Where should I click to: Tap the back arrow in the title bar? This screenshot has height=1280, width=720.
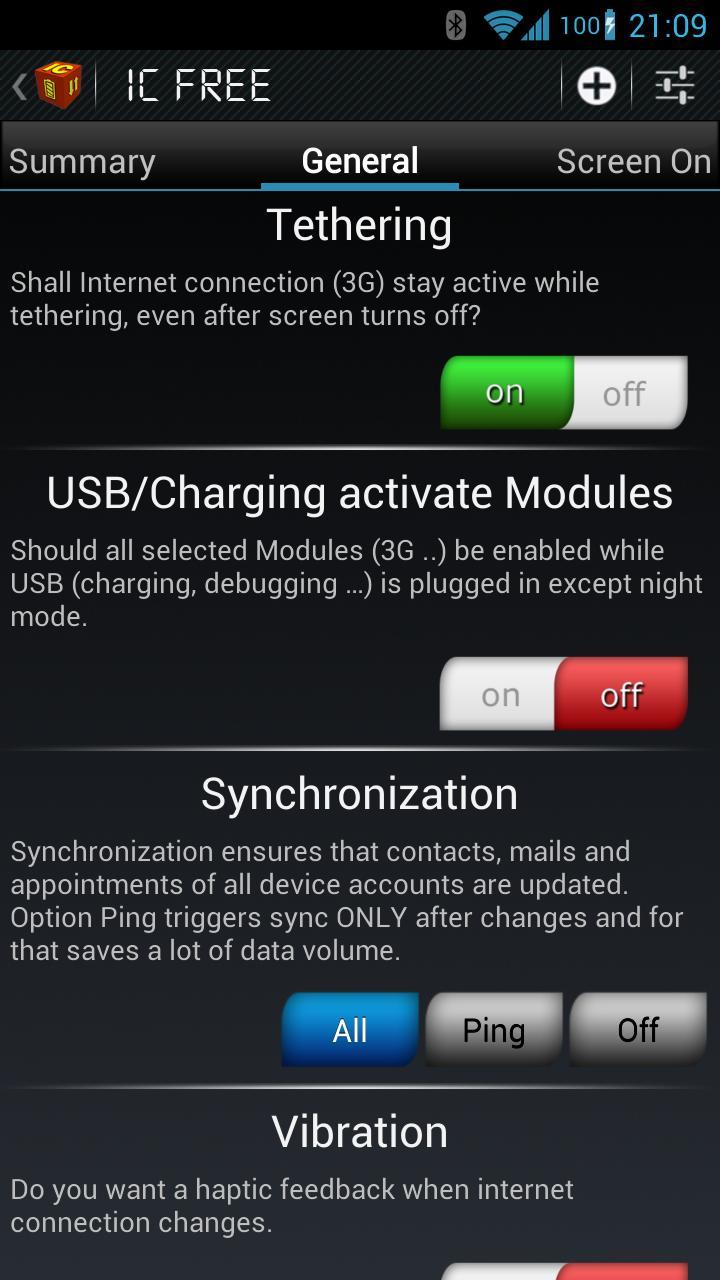[x=18, y=85]
